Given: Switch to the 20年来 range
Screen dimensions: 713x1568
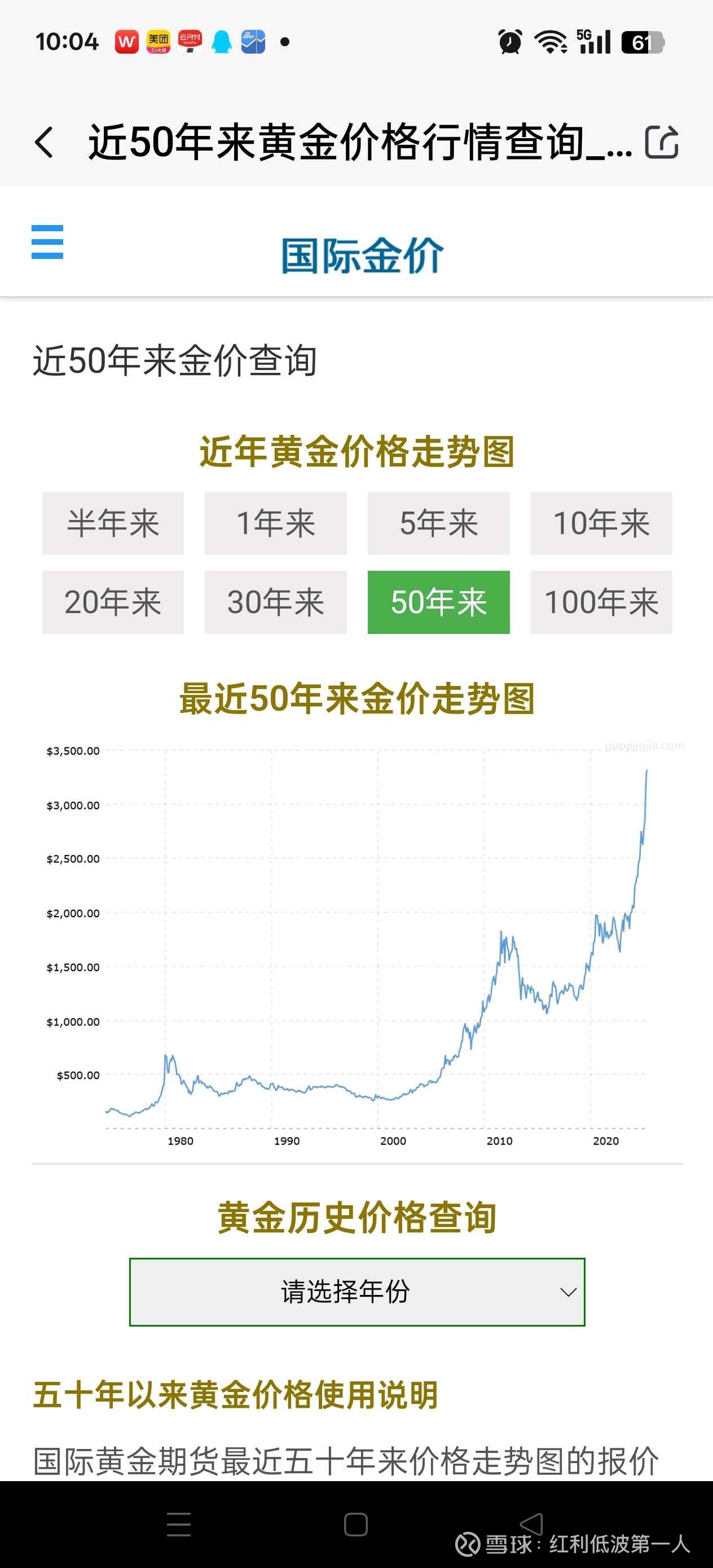Looking at the screenshot, I should (113, 602).
